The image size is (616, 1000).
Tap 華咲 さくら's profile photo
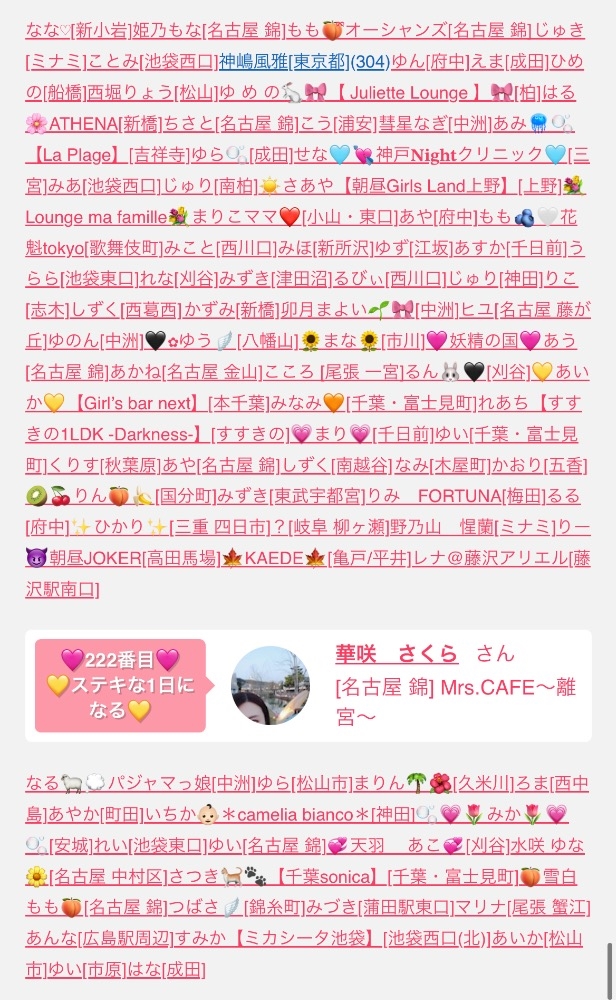coord(270,685)
